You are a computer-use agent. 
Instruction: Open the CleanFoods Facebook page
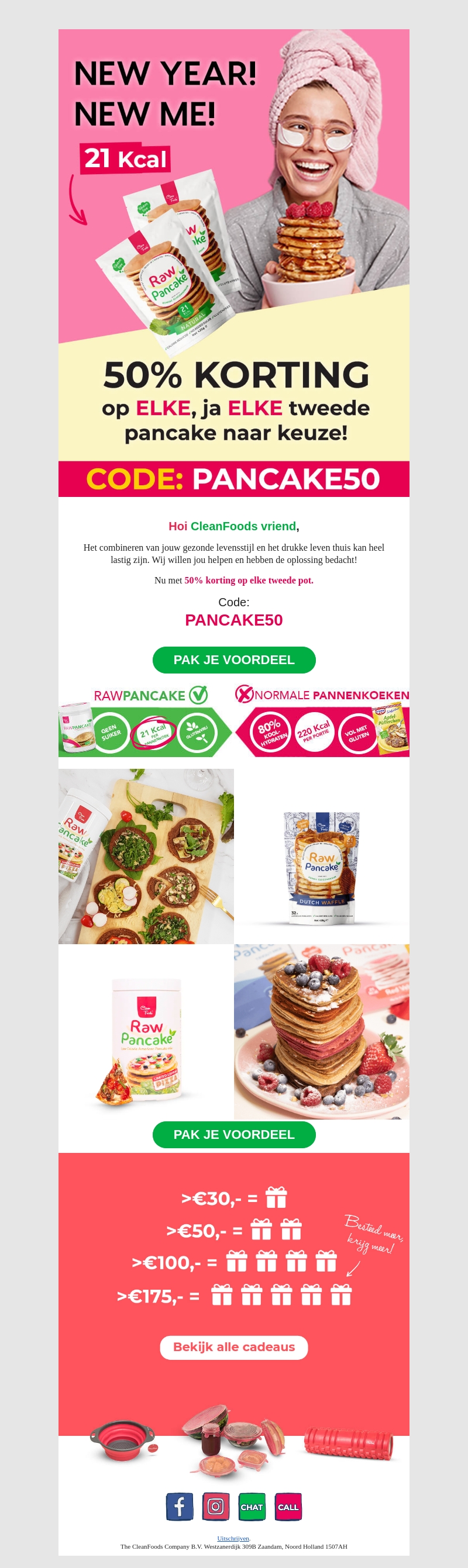(x=180, y=1507)
